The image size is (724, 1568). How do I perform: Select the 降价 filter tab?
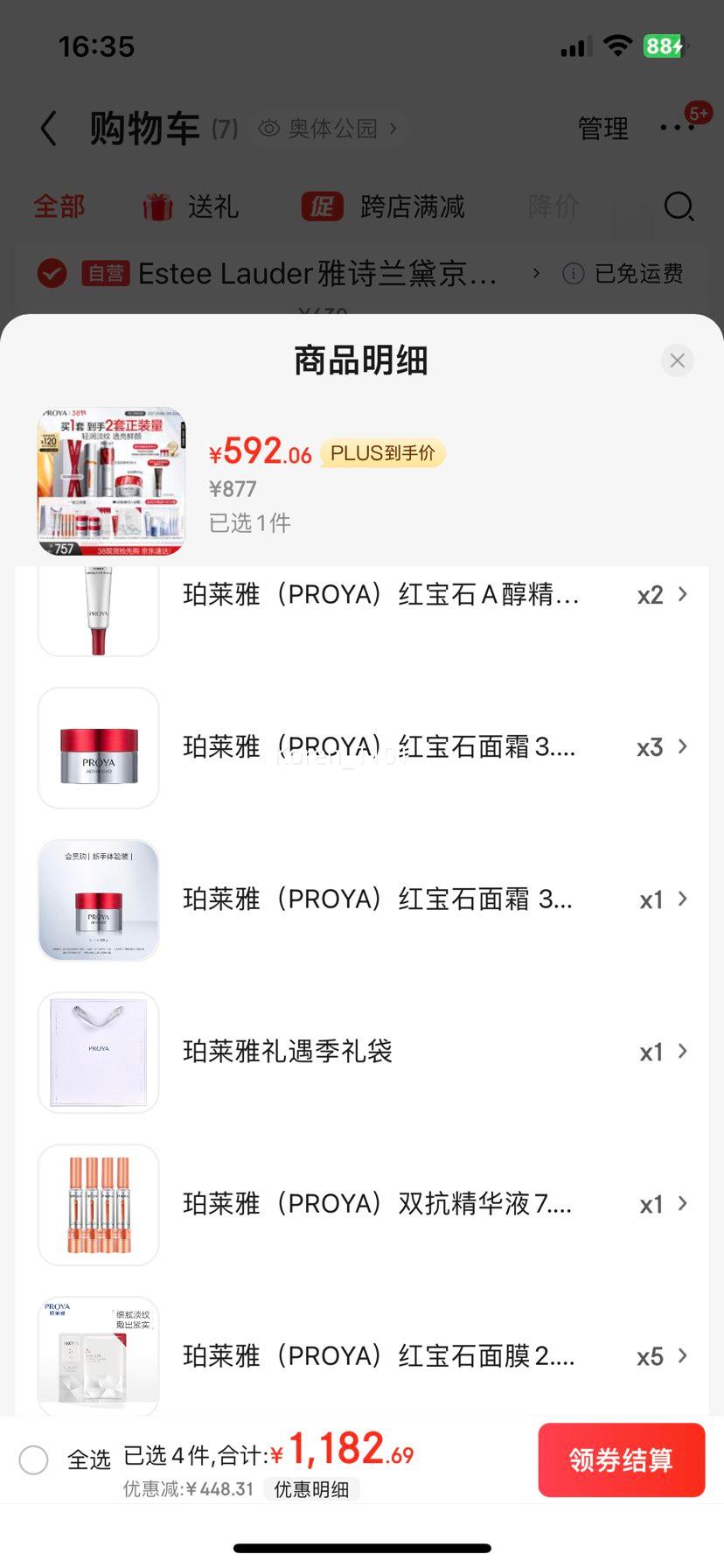pyautogui.click(x=552, y=206)
